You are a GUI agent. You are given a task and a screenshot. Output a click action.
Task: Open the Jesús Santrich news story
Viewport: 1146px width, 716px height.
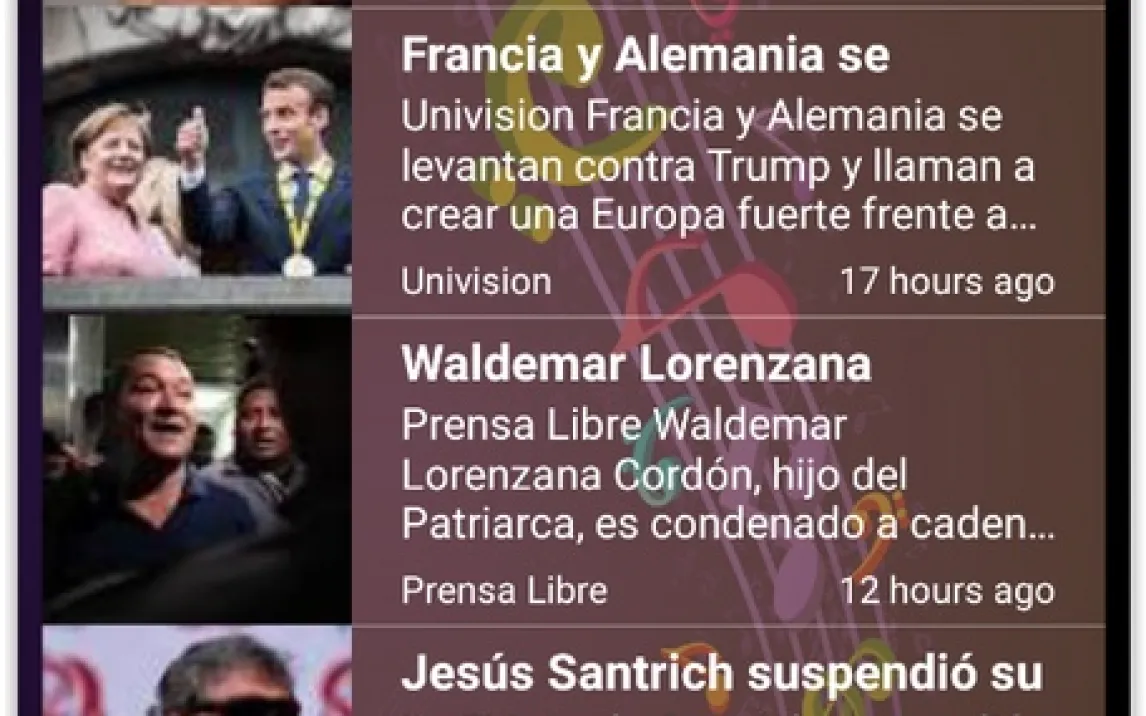[720, 673]
